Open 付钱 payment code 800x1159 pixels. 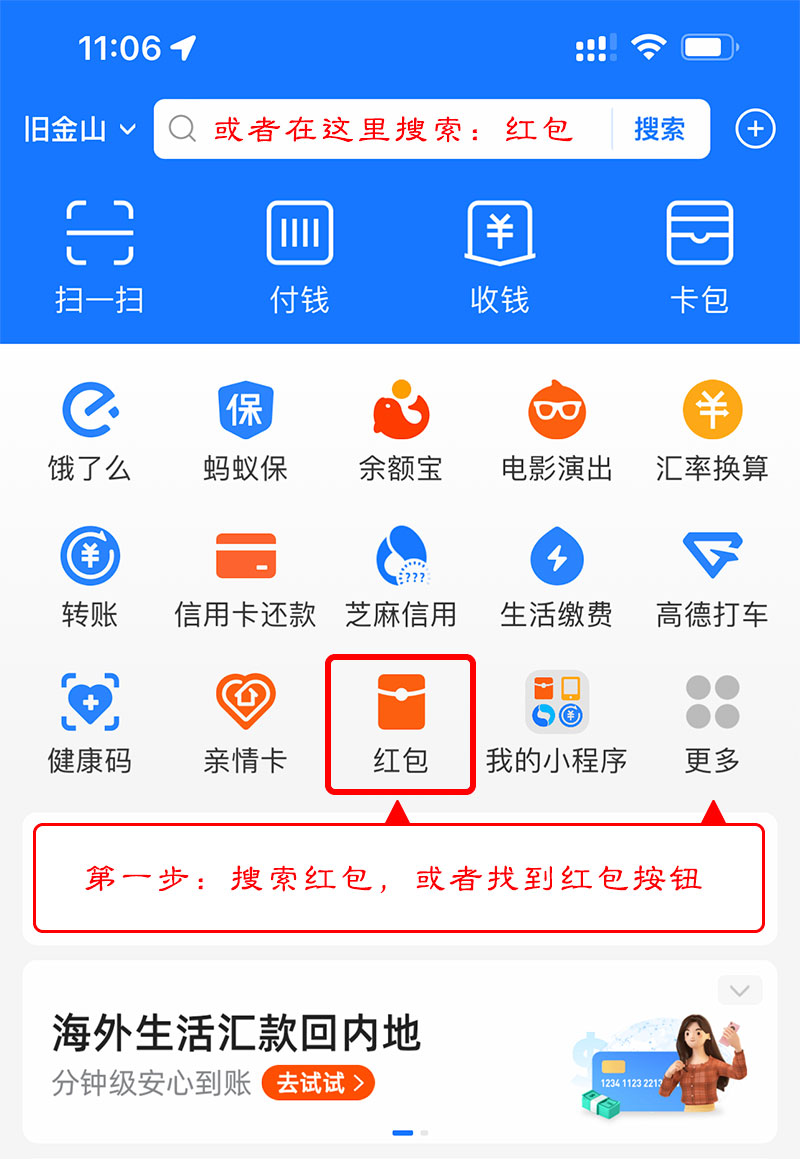(x=300, y=256)
